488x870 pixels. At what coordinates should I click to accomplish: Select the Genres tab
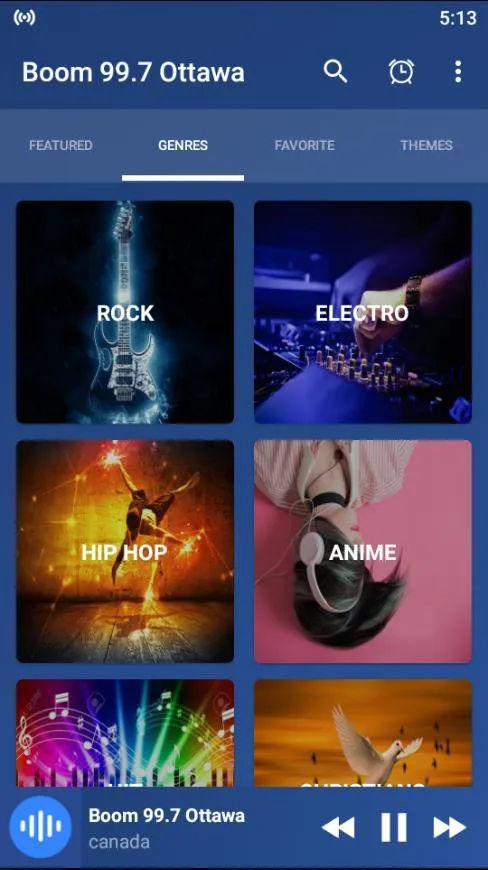(183, 145)
